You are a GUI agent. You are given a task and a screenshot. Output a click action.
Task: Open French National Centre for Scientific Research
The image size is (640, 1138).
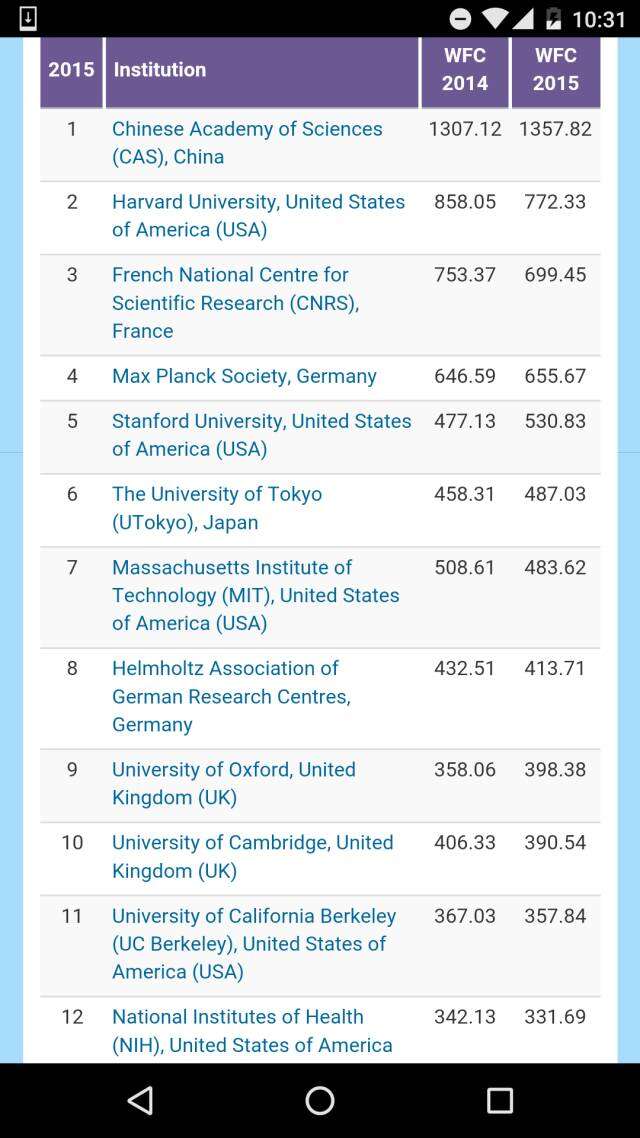pyautogui.click(x=236, y=303)
